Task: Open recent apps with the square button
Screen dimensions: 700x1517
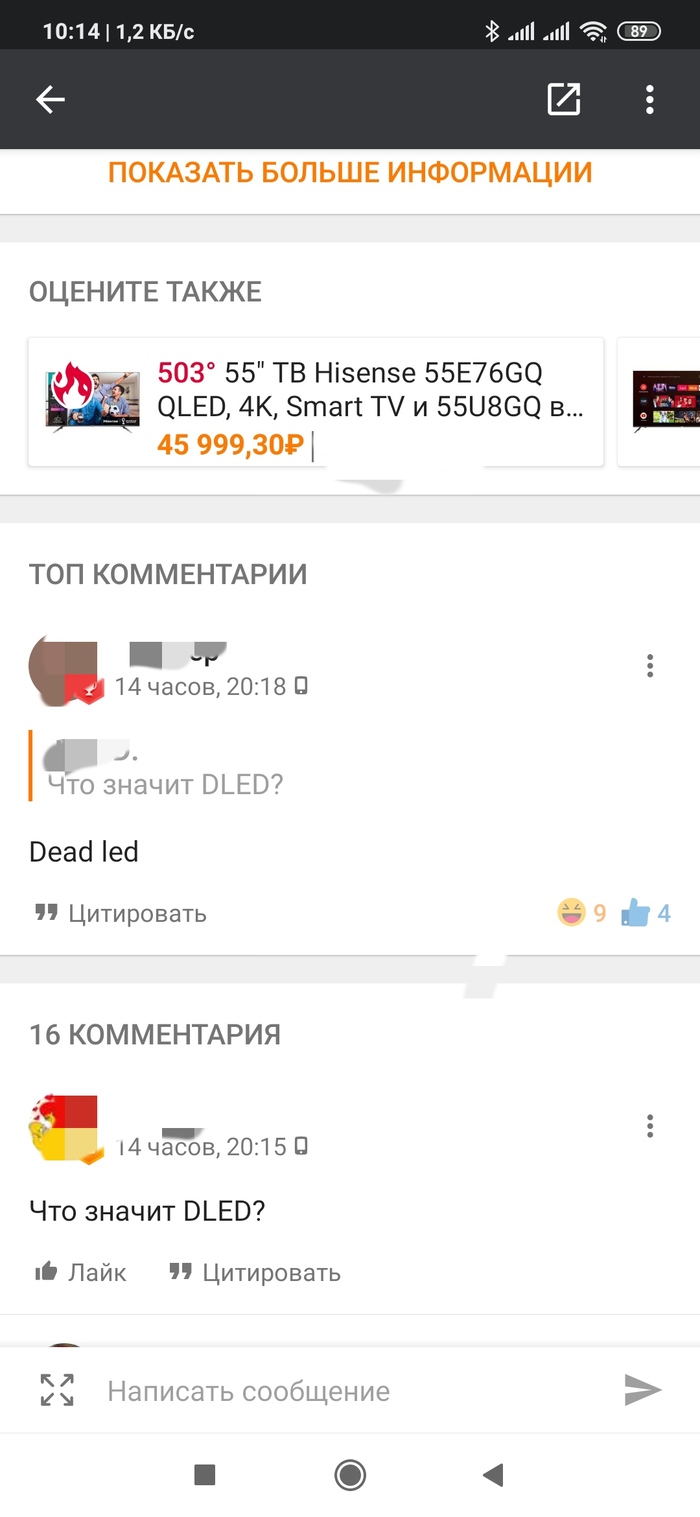Action: [x=205, y=1474]
